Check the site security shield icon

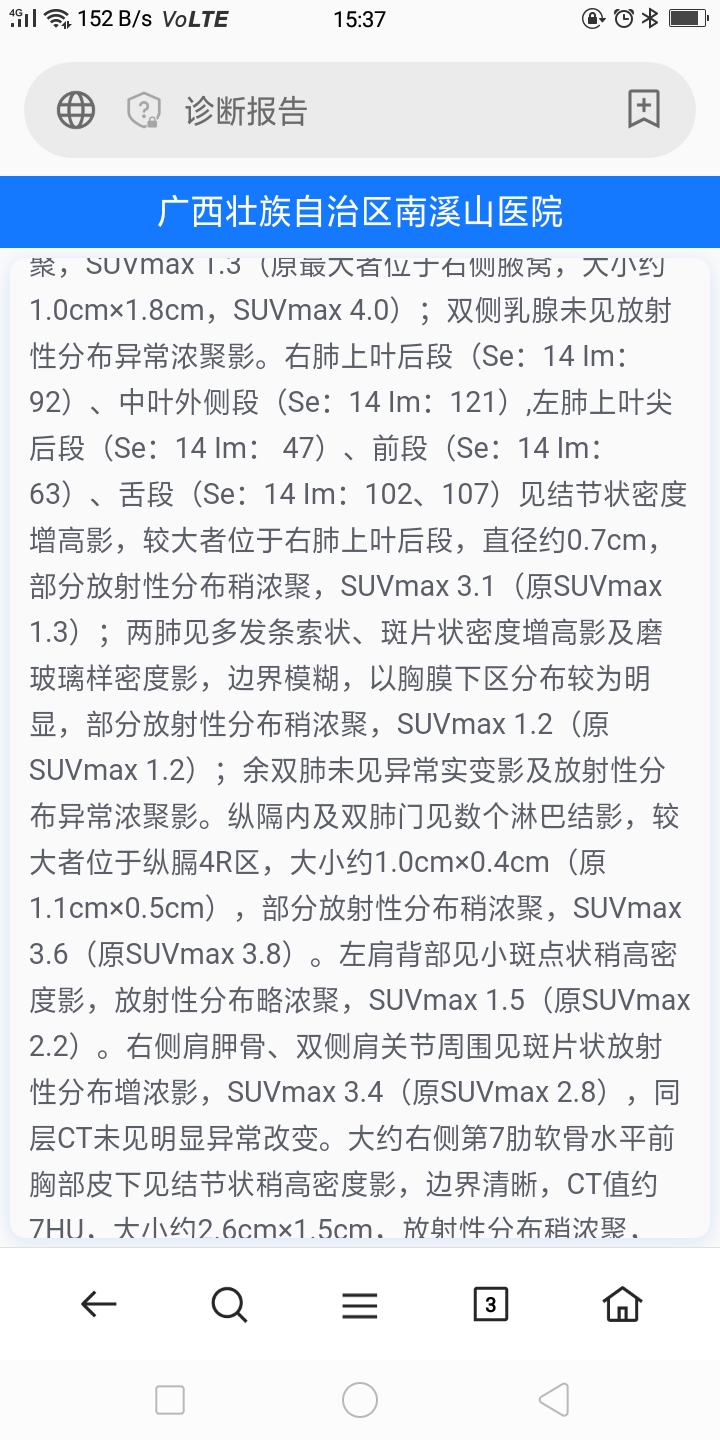(x=144, y=110)
